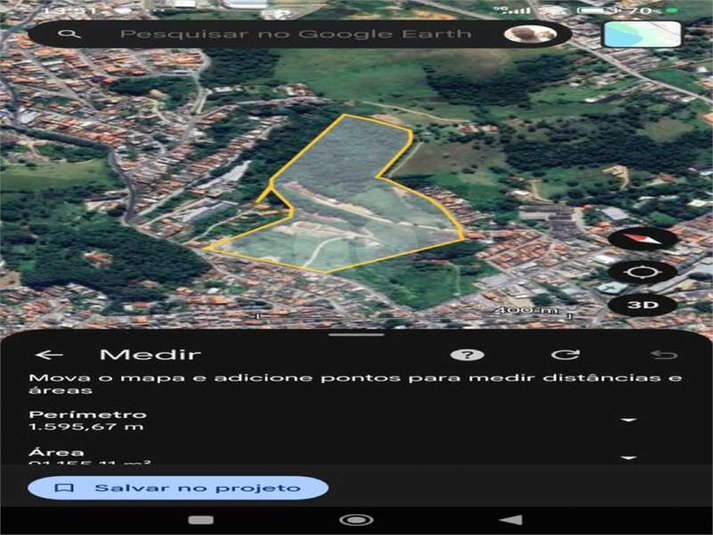713x535 pixels.
Task: Go to the system home screen
Action: (x=356, y=520)
